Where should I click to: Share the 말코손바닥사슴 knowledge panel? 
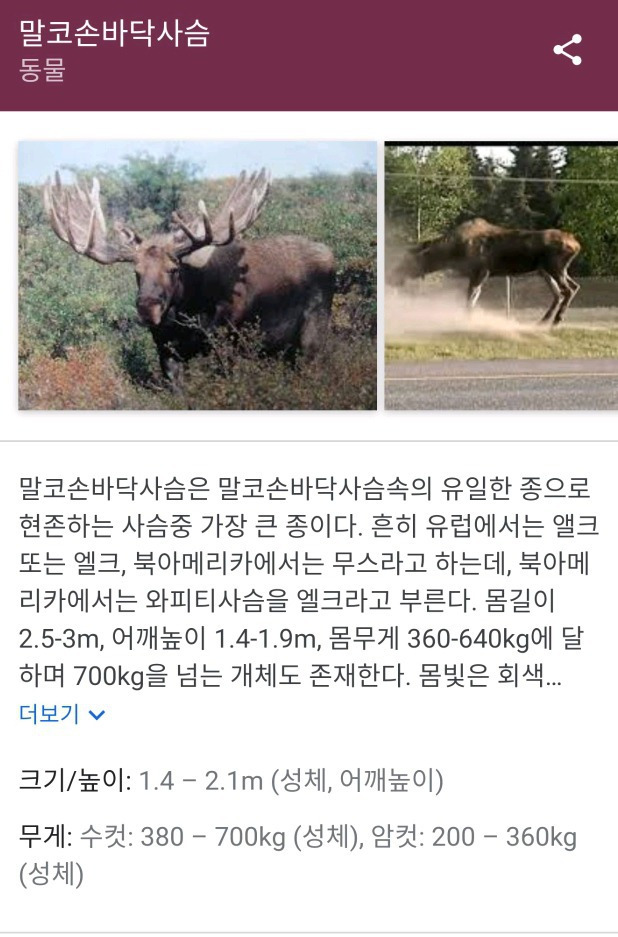pos(567,50)
